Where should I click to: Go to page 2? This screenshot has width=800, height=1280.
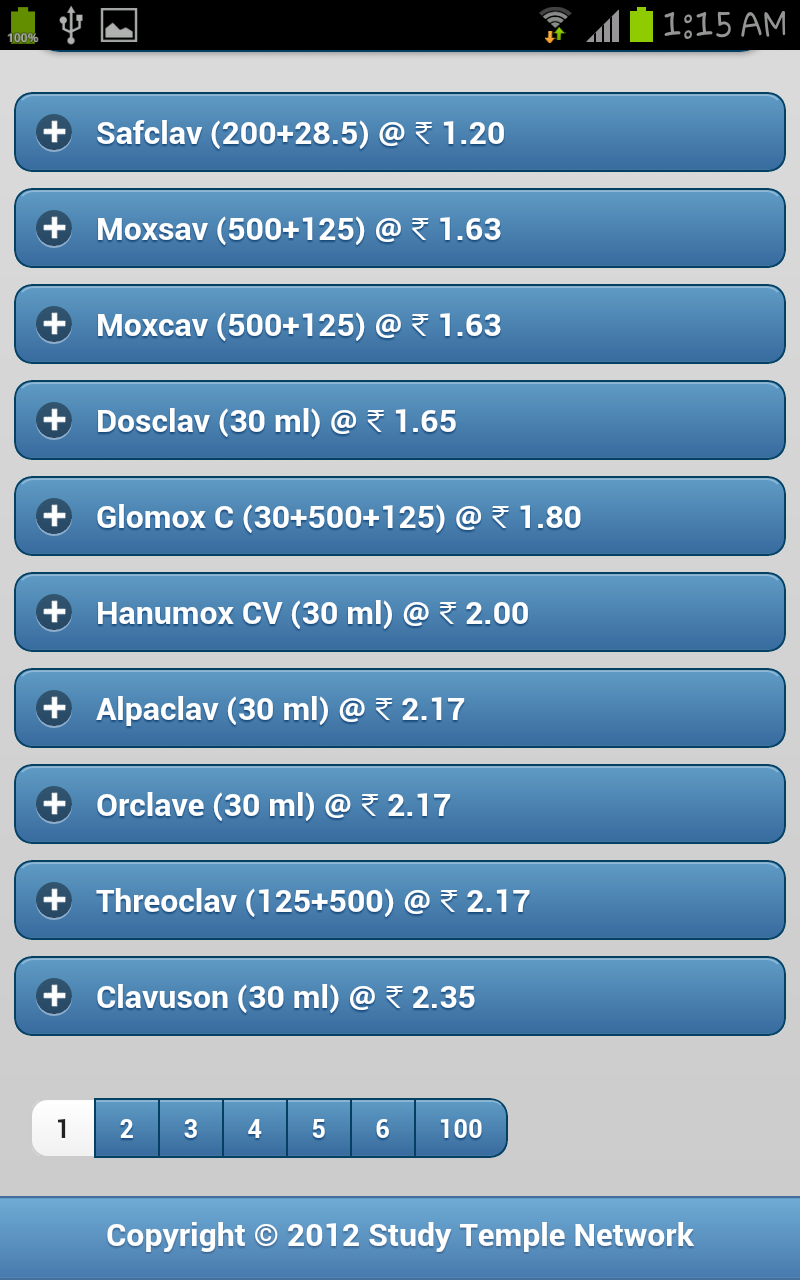pos(127,1128)
